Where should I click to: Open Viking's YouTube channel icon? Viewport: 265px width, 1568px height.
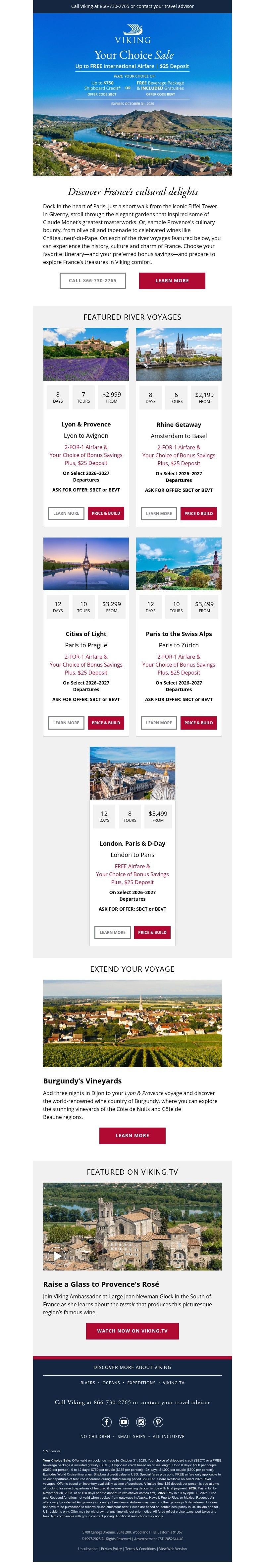[124, 1422]
